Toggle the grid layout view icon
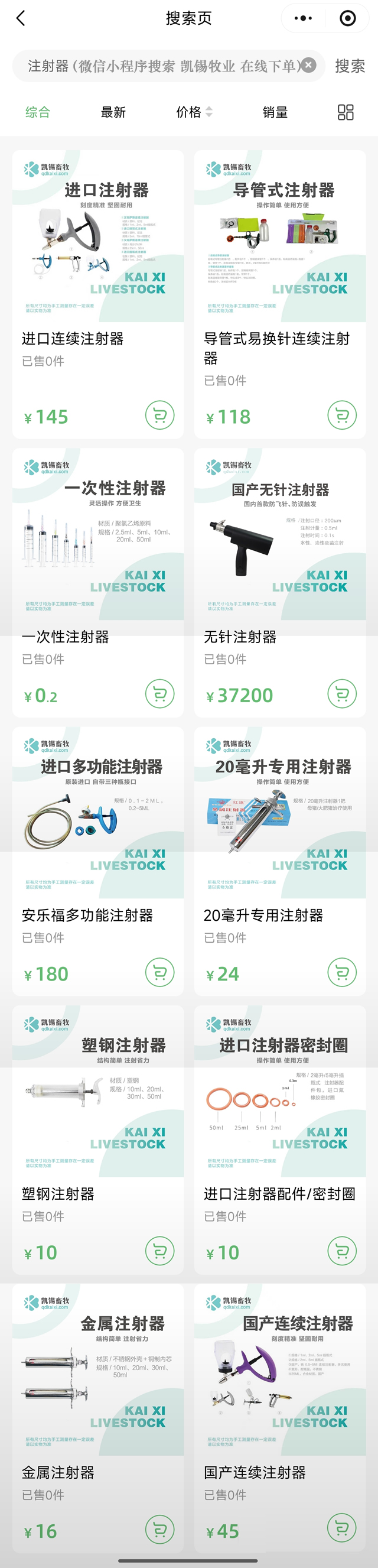 345,112
